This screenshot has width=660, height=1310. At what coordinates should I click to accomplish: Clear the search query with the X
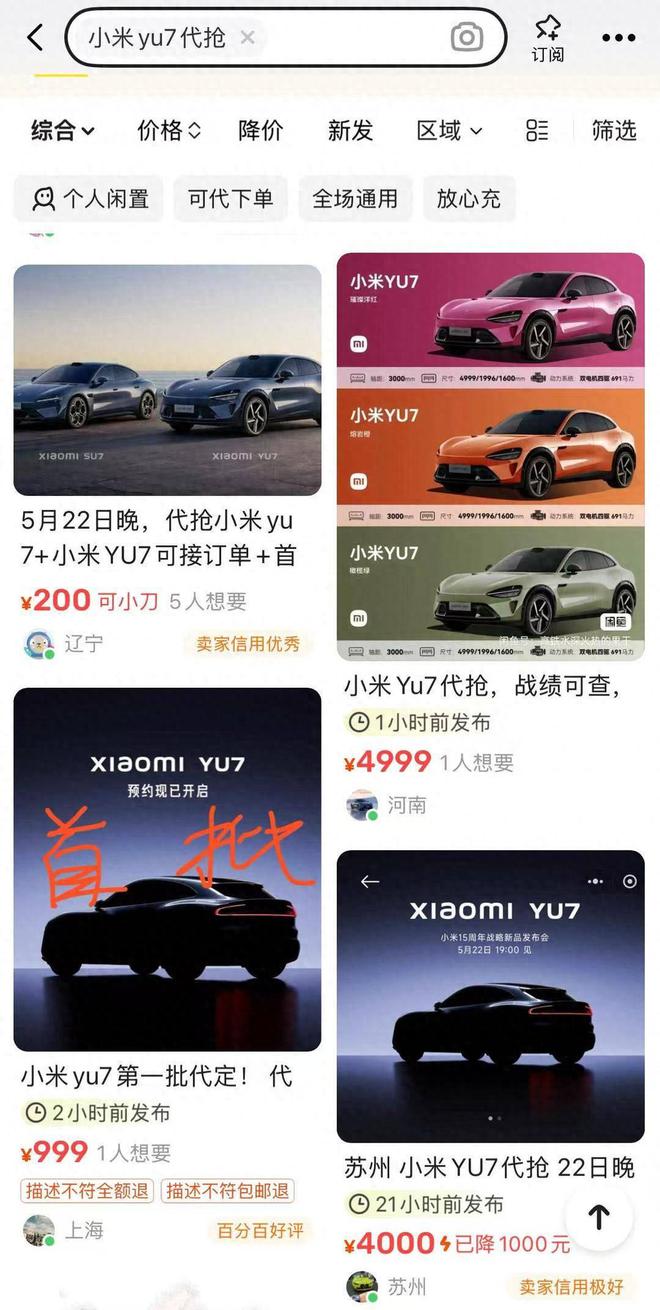pos(248,38)
